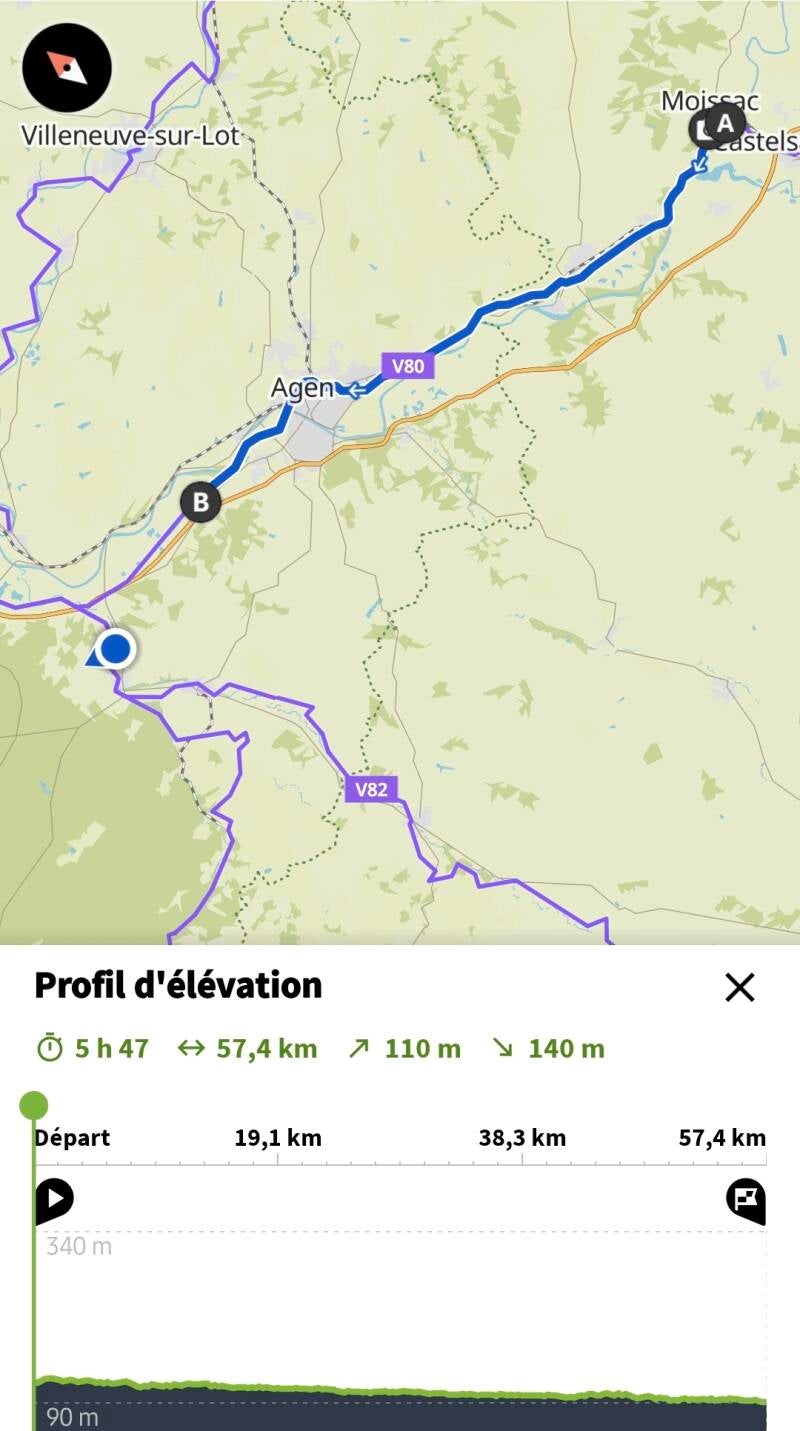800x1431 pixels.
Task: Tap the blue current location marker
Action: [x=116, y=649]
